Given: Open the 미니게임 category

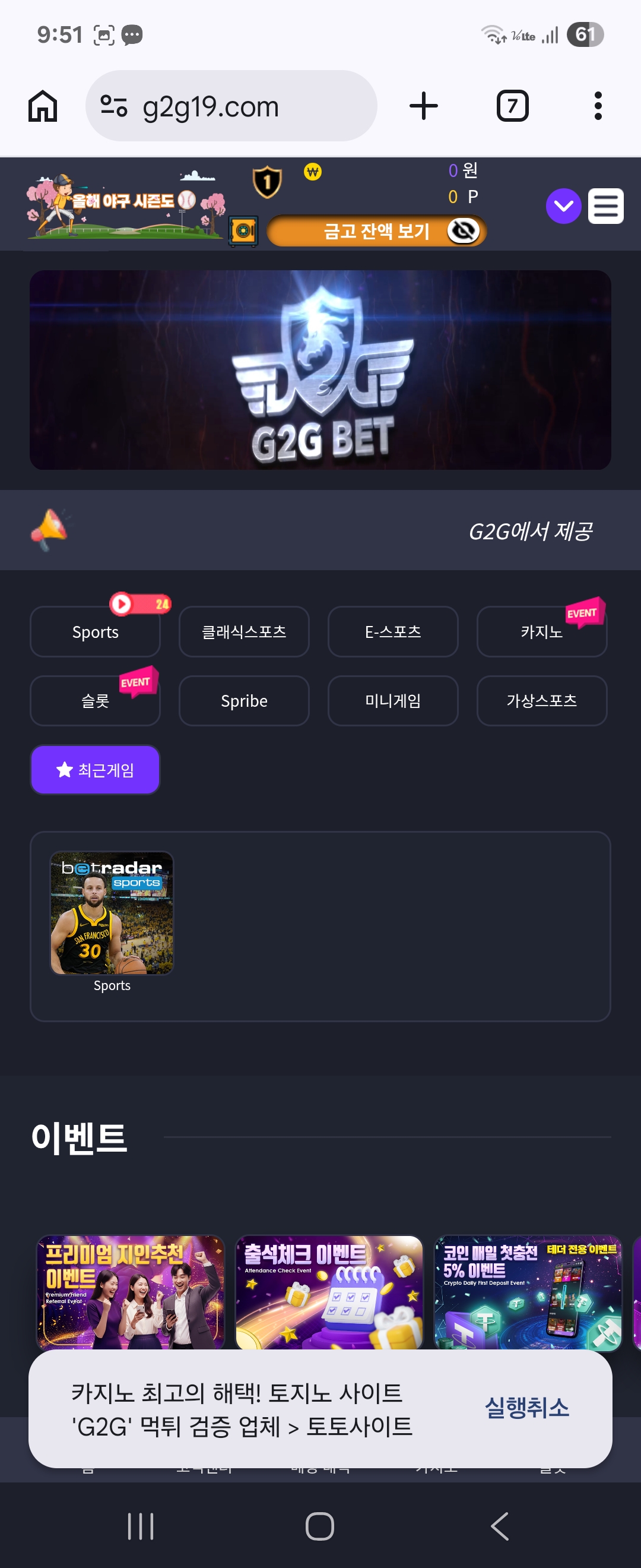Looking at the screenshot, I should (393, 701).
